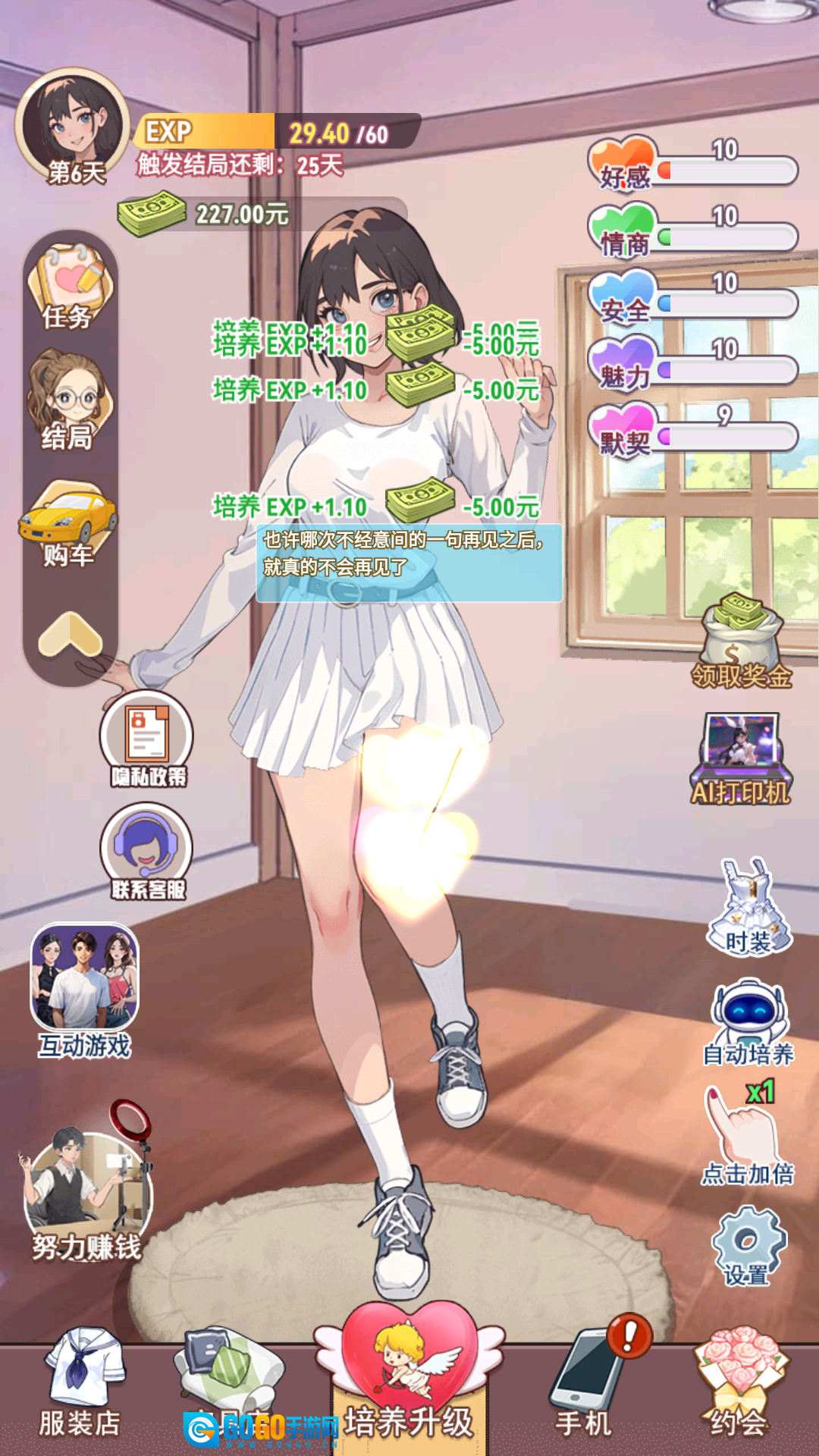Image resolution: width=819 pixels, height=1456 pixels.
Task: Contact customer service 联系客服
Action: pos(147,849)
